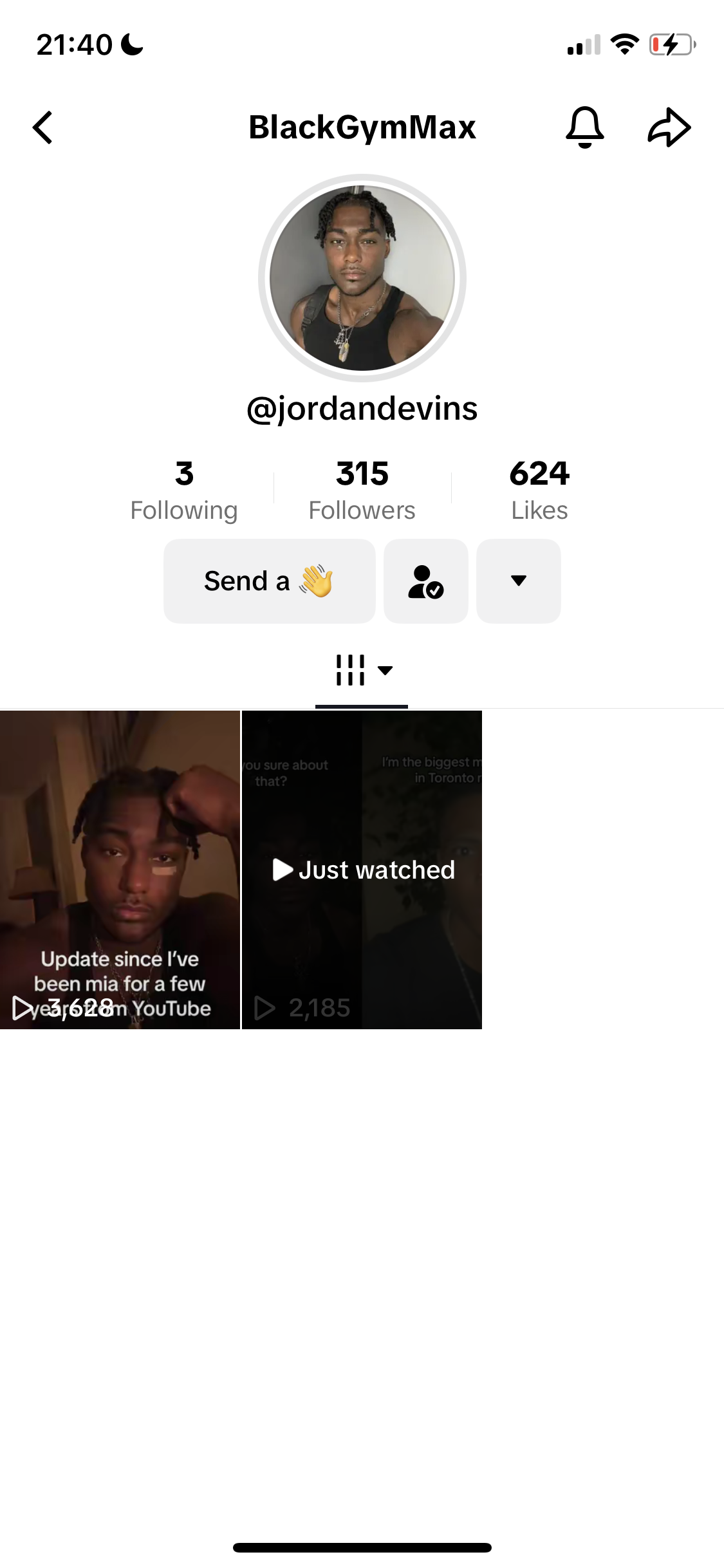Viewport: 724px width, 1568px height.
Task: Send a wave to this user
Action: [269, 581]
